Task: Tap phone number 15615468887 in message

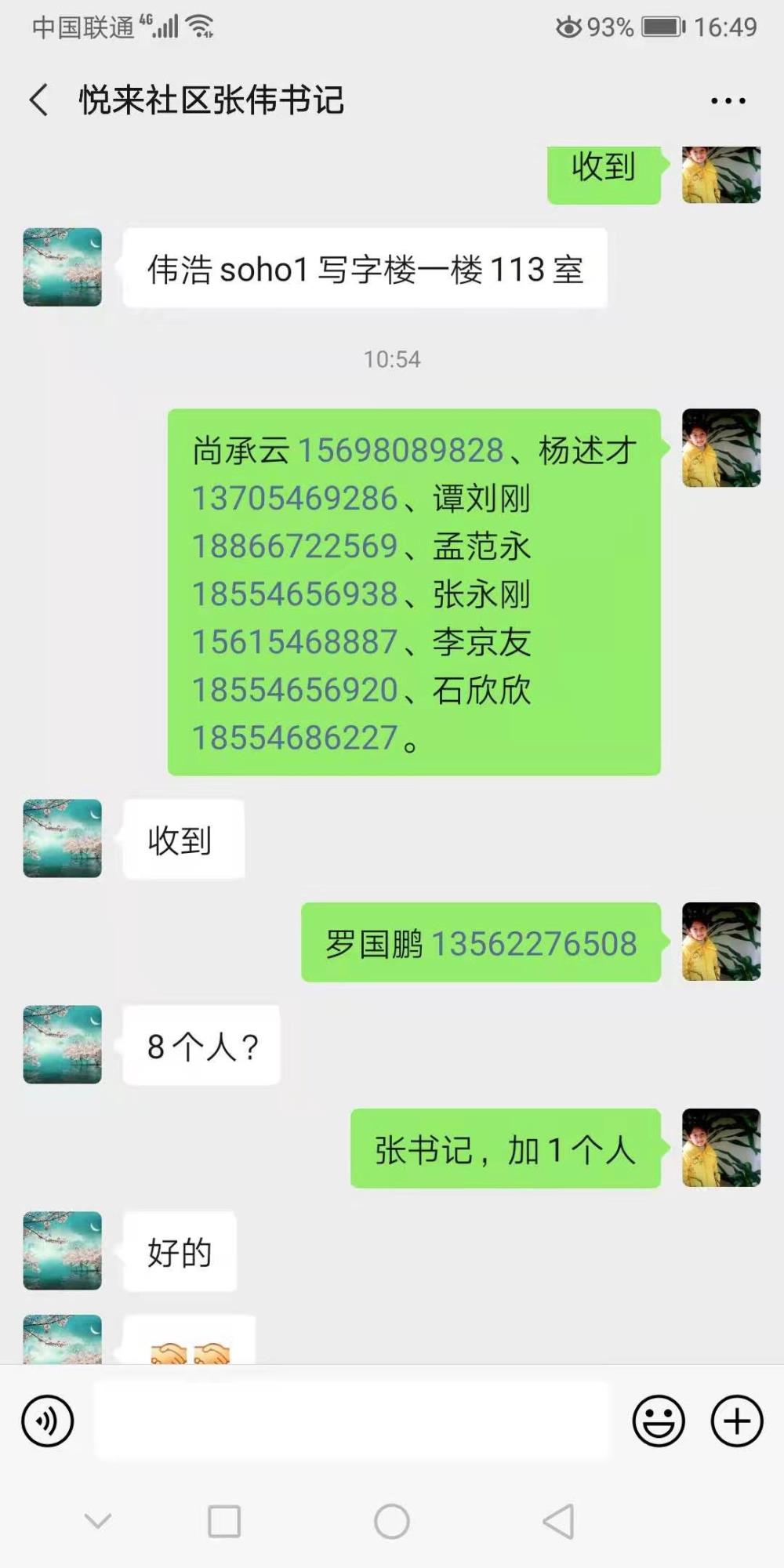Action: pyautogui.click(x=296, y=641)
